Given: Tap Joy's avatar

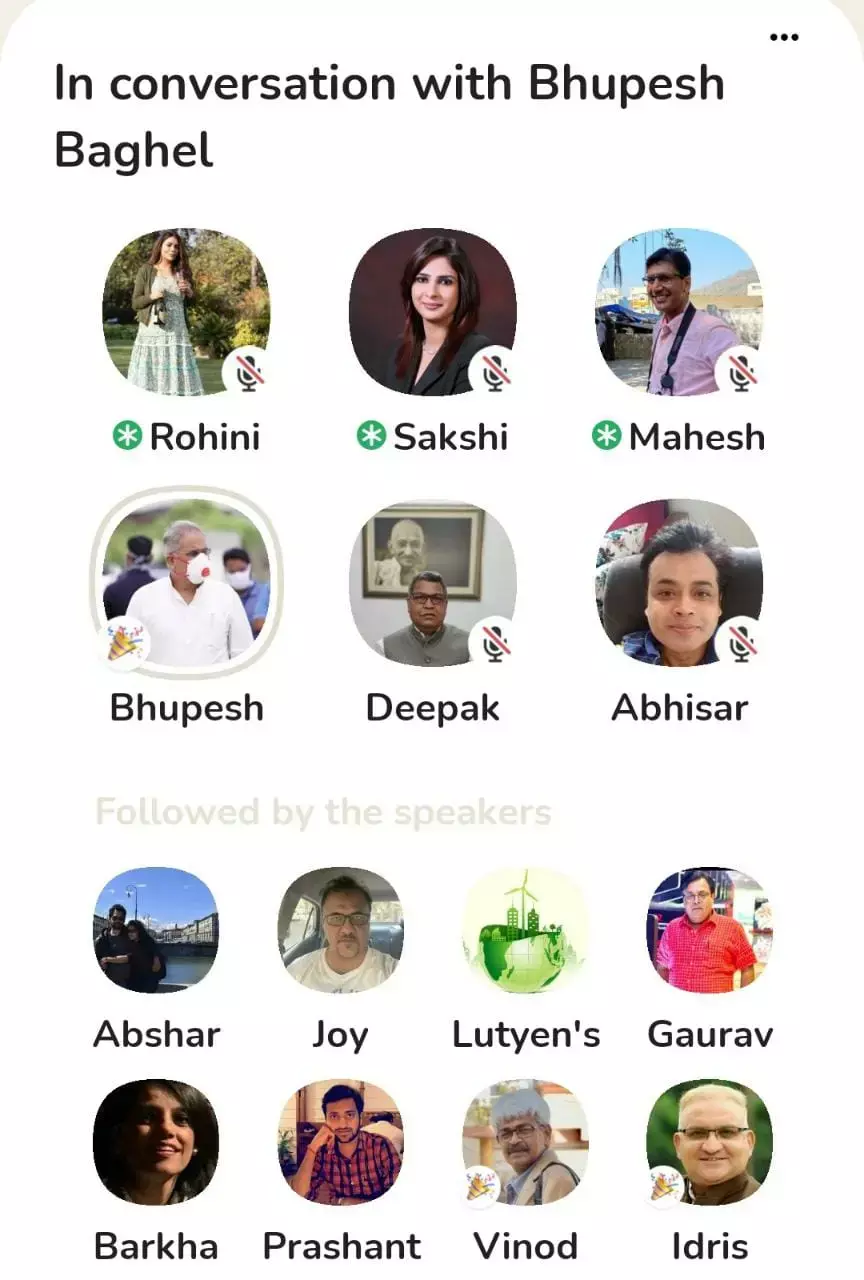Looking at the screenshot, I should [340, 930].
